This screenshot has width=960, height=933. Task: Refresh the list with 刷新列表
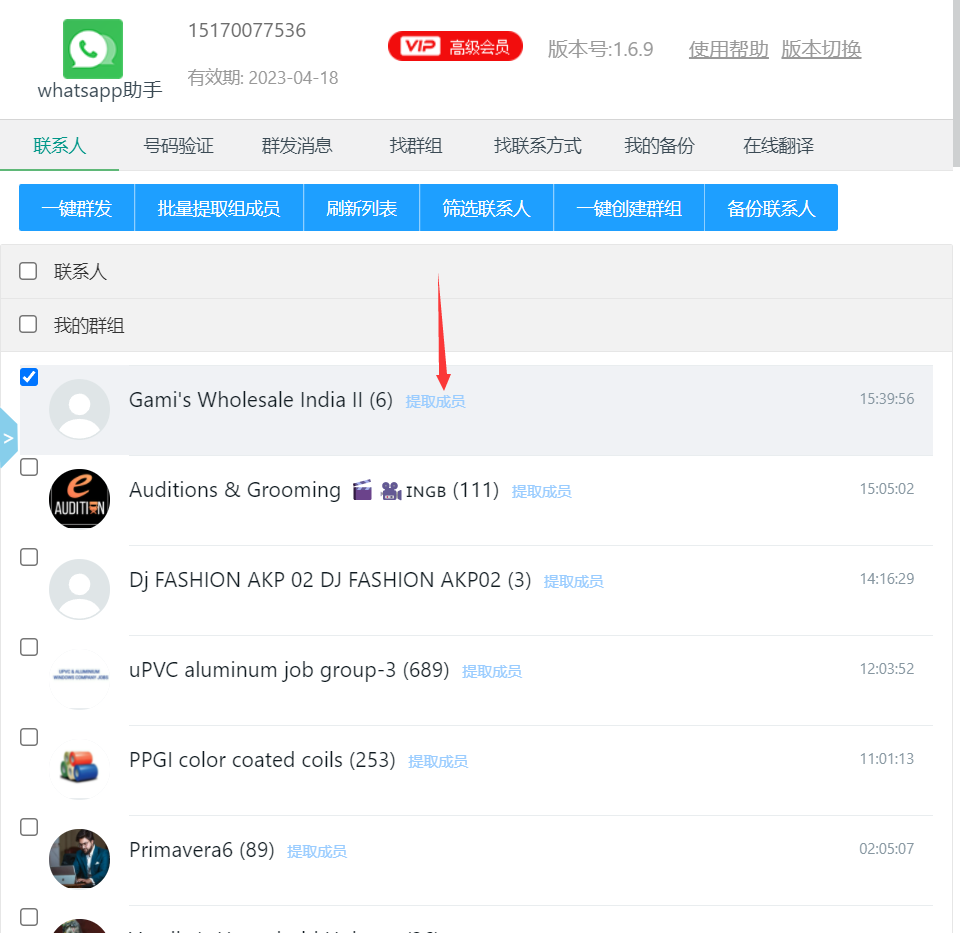361,208
